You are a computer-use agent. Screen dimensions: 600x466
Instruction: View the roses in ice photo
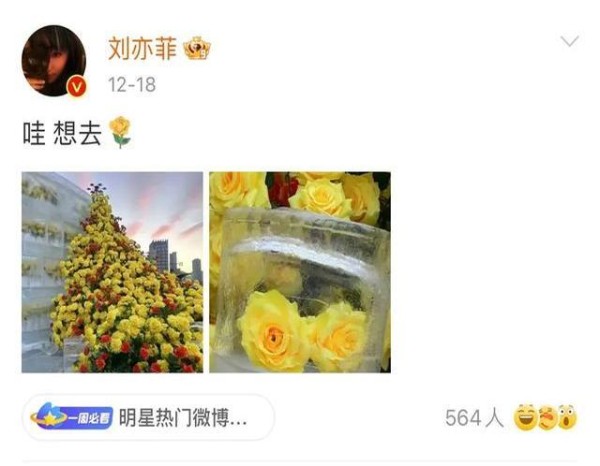300,272
